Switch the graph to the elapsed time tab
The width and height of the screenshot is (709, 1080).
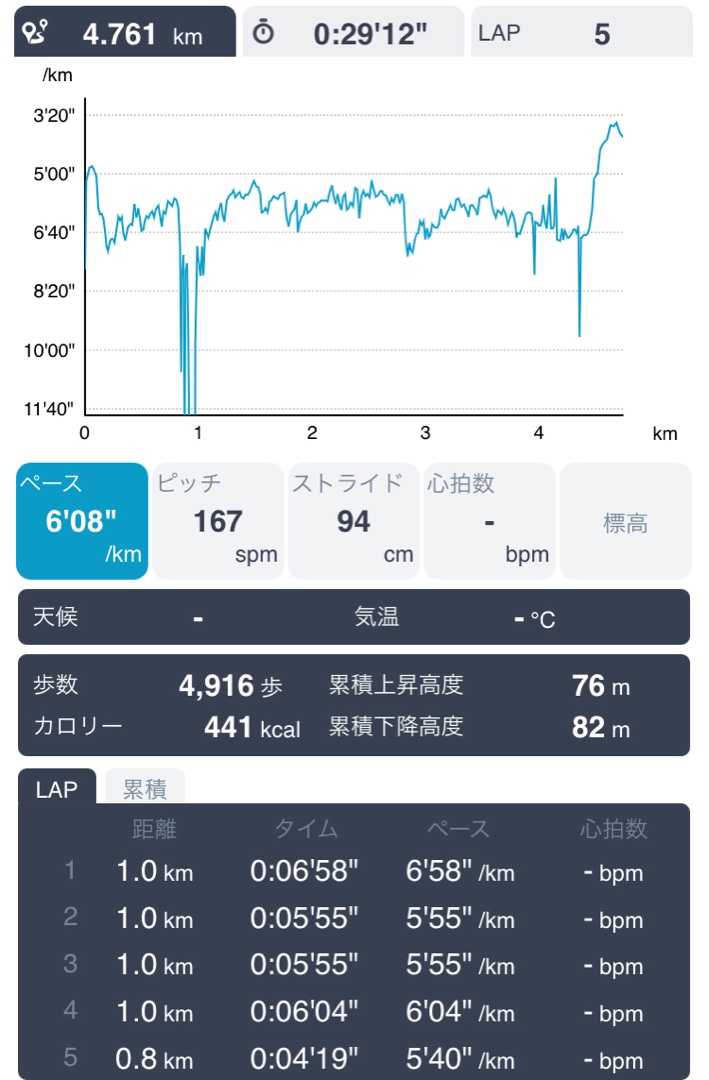353,33
